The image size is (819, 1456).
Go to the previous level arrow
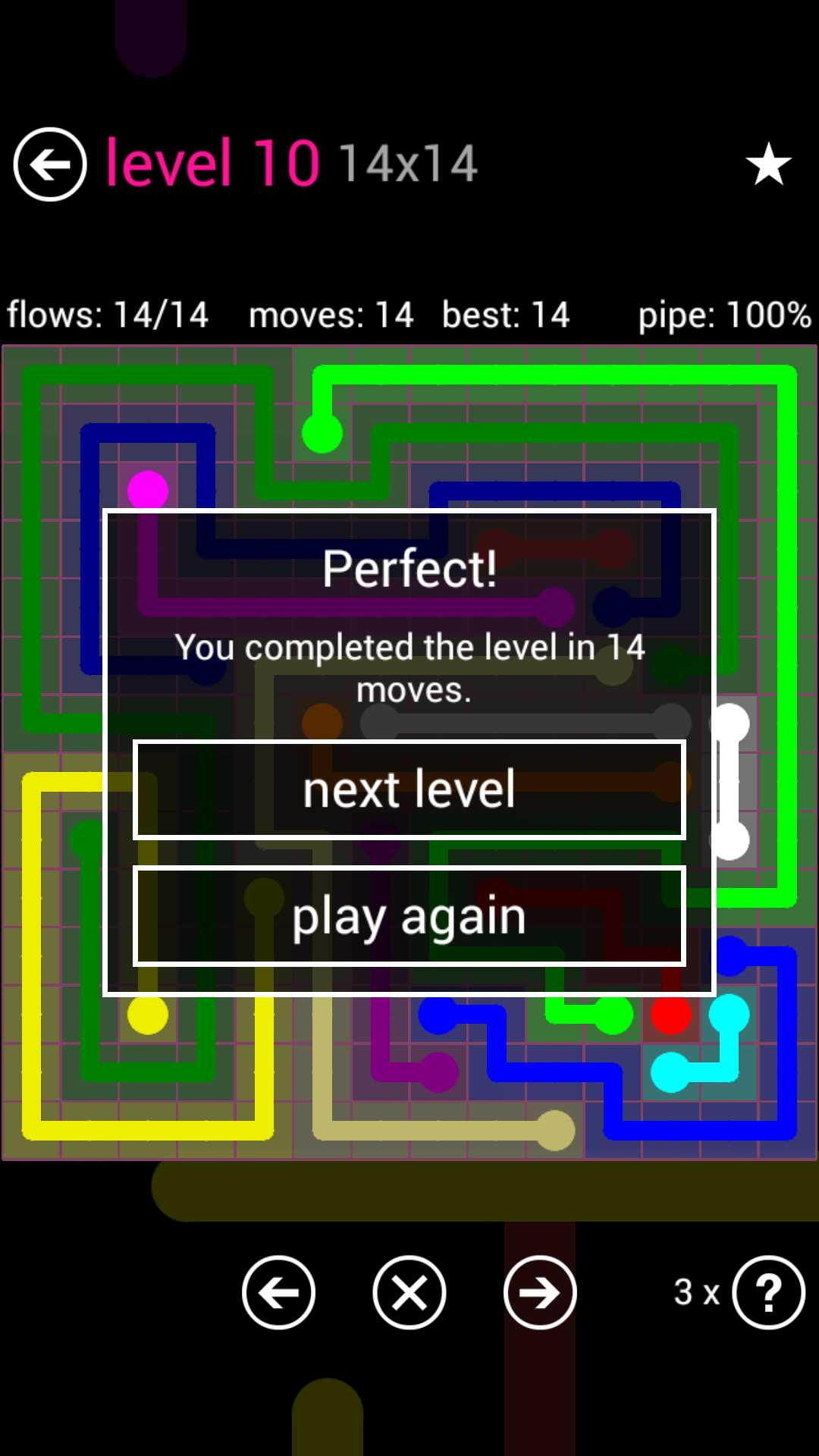click(278, 1292)
